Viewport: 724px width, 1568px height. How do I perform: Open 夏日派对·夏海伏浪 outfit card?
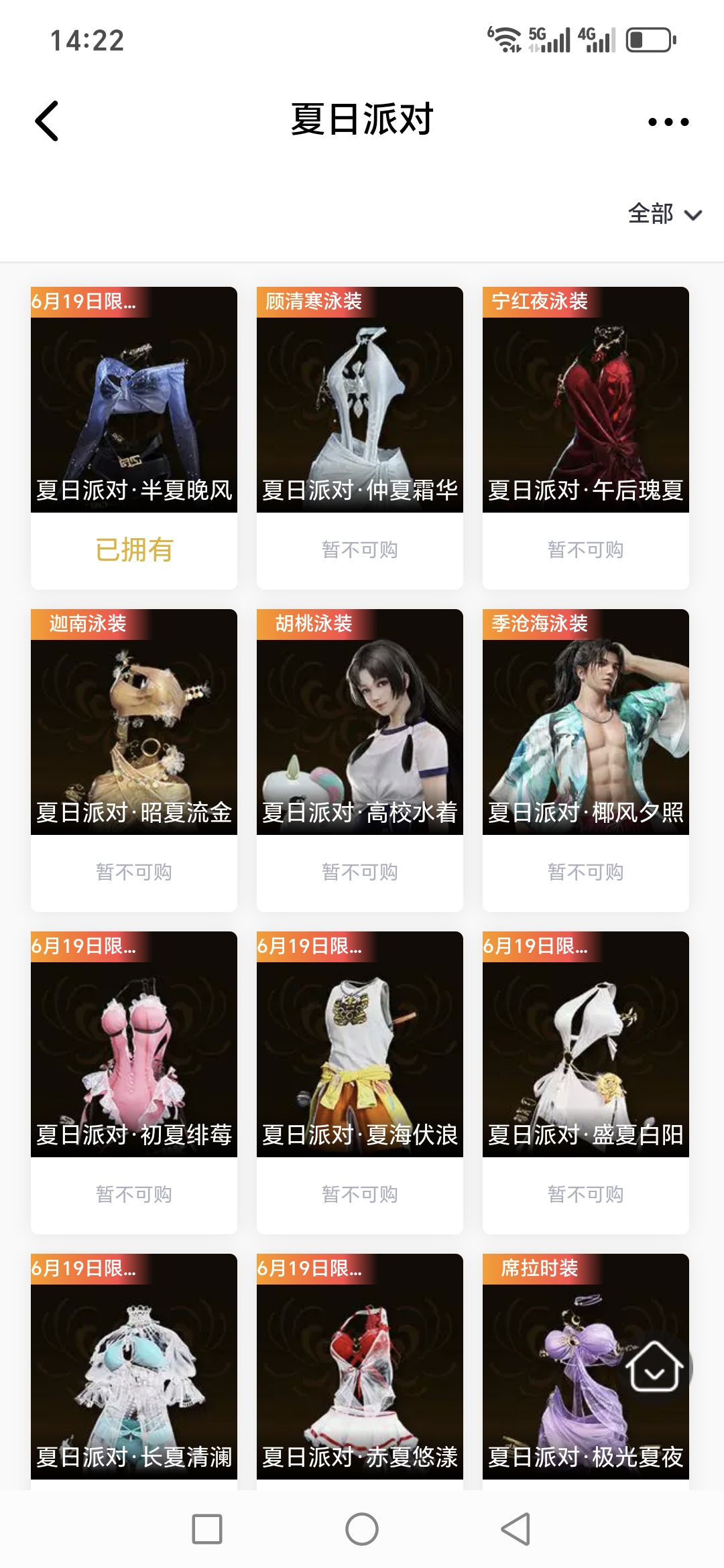[x=360, y=1045]
